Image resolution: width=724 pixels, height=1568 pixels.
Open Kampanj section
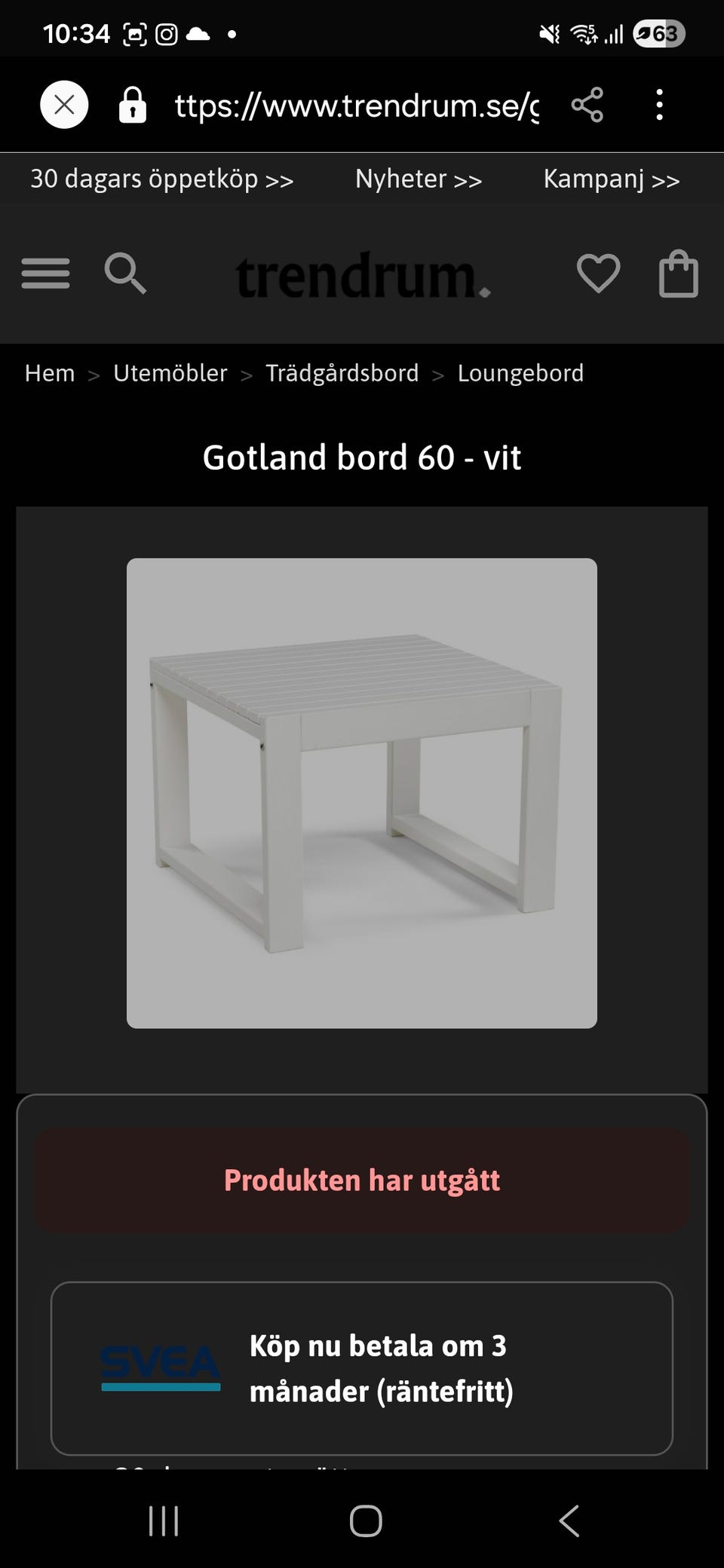pyautogui.click(x=611, y=179)
